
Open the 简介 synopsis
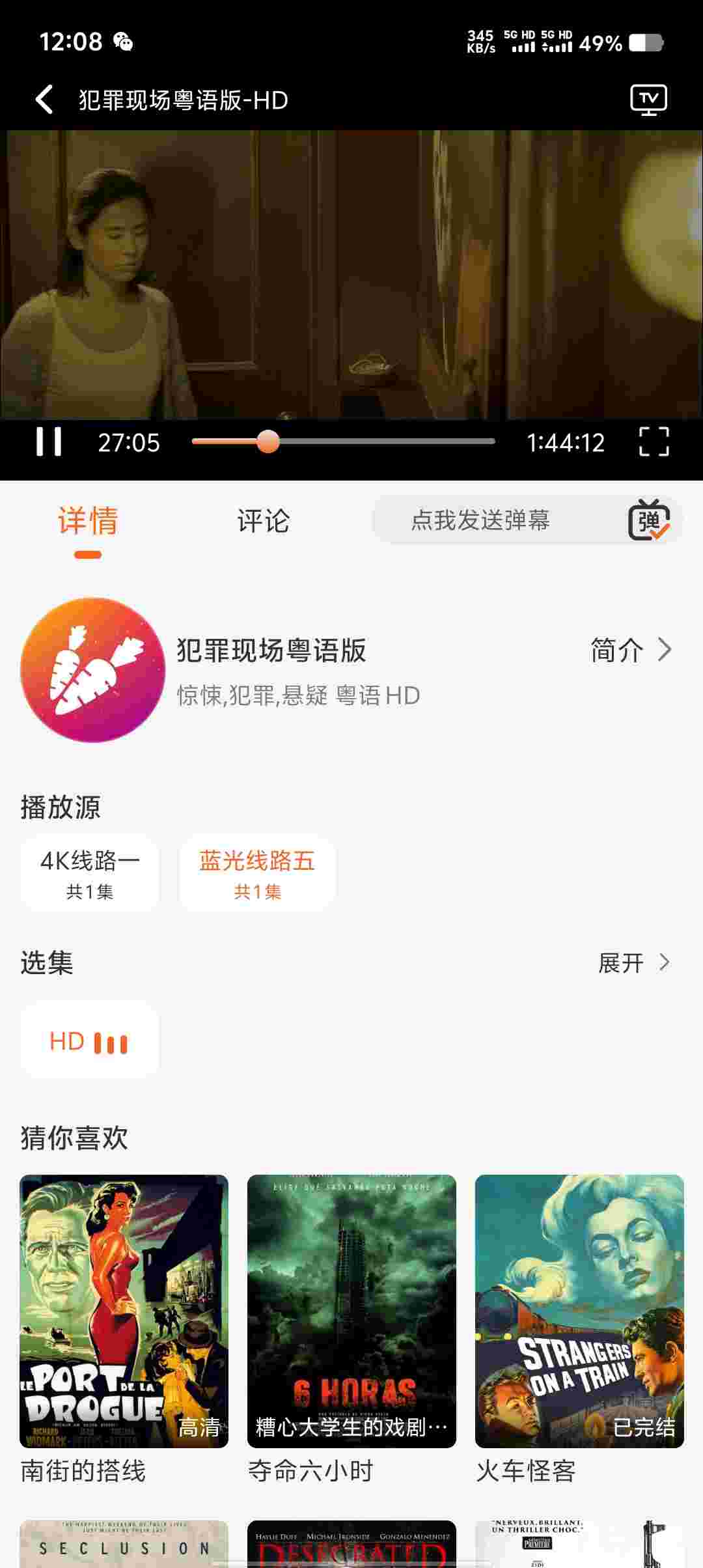(630, 650)
